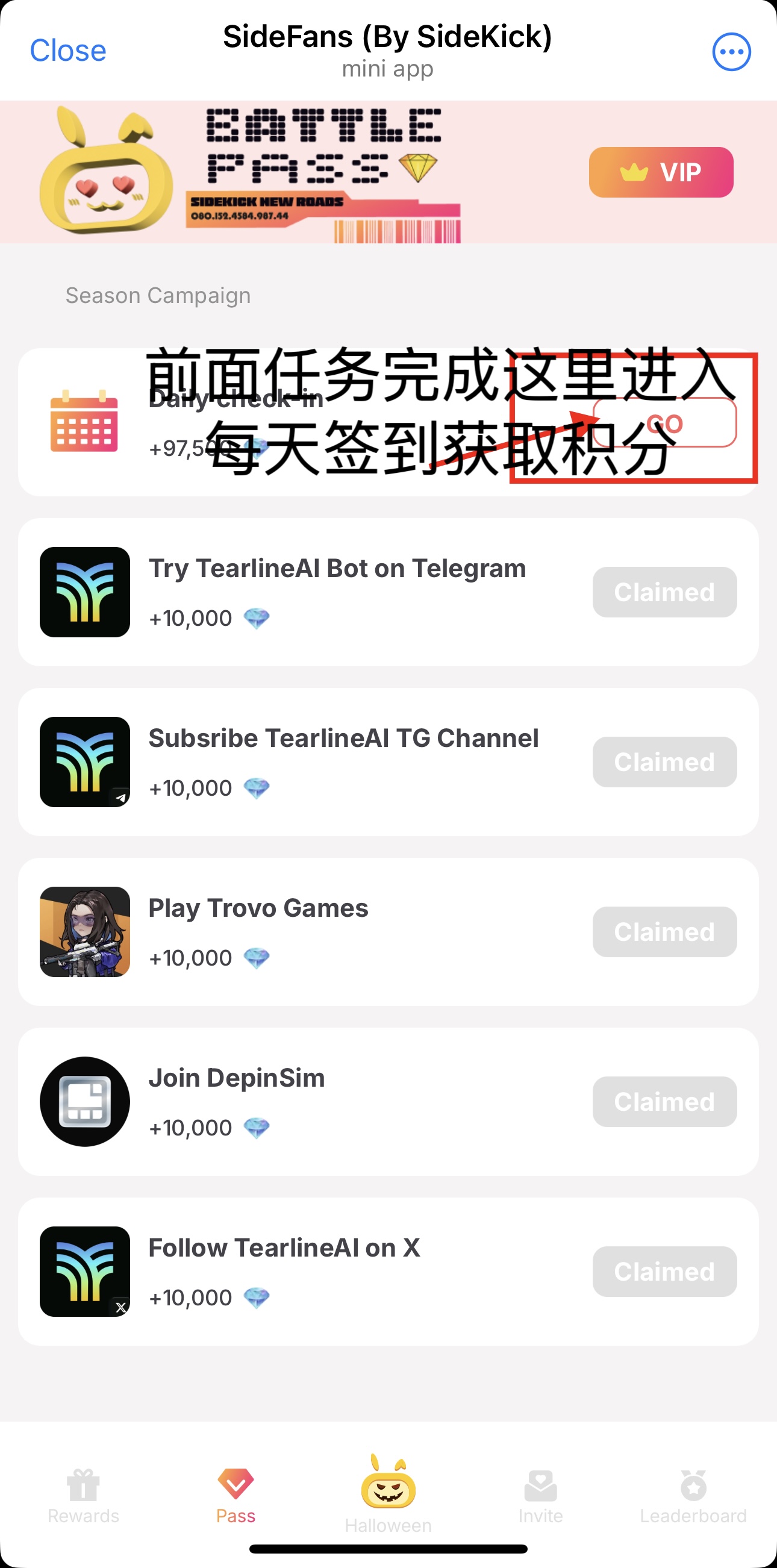
Task: Tap the VIP button on Battle Pass banner
Action: [661, 172]
